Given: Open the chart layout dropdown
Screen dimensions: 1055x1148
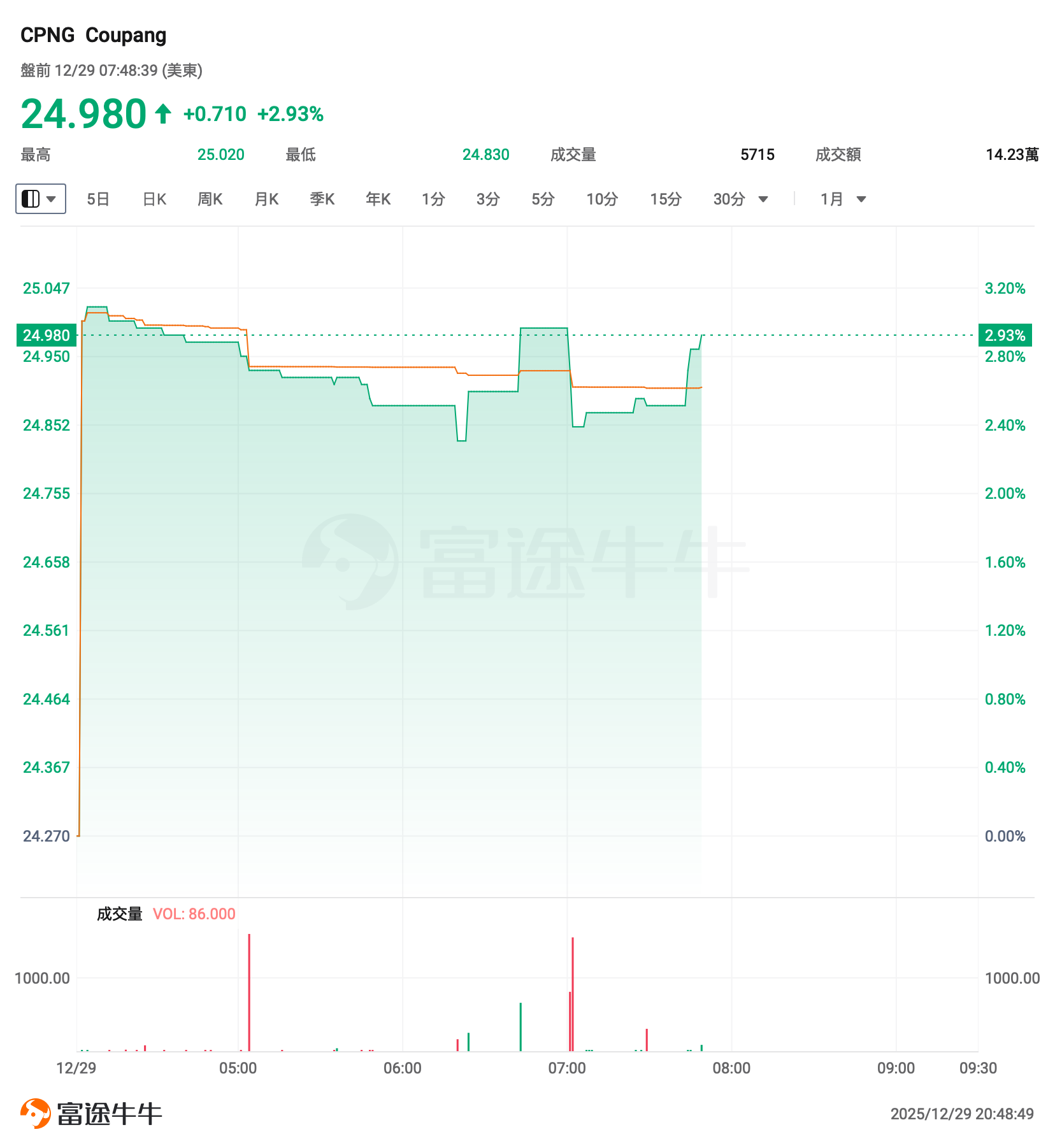Looking at the screenshot, I should click(x=40, y=199).
